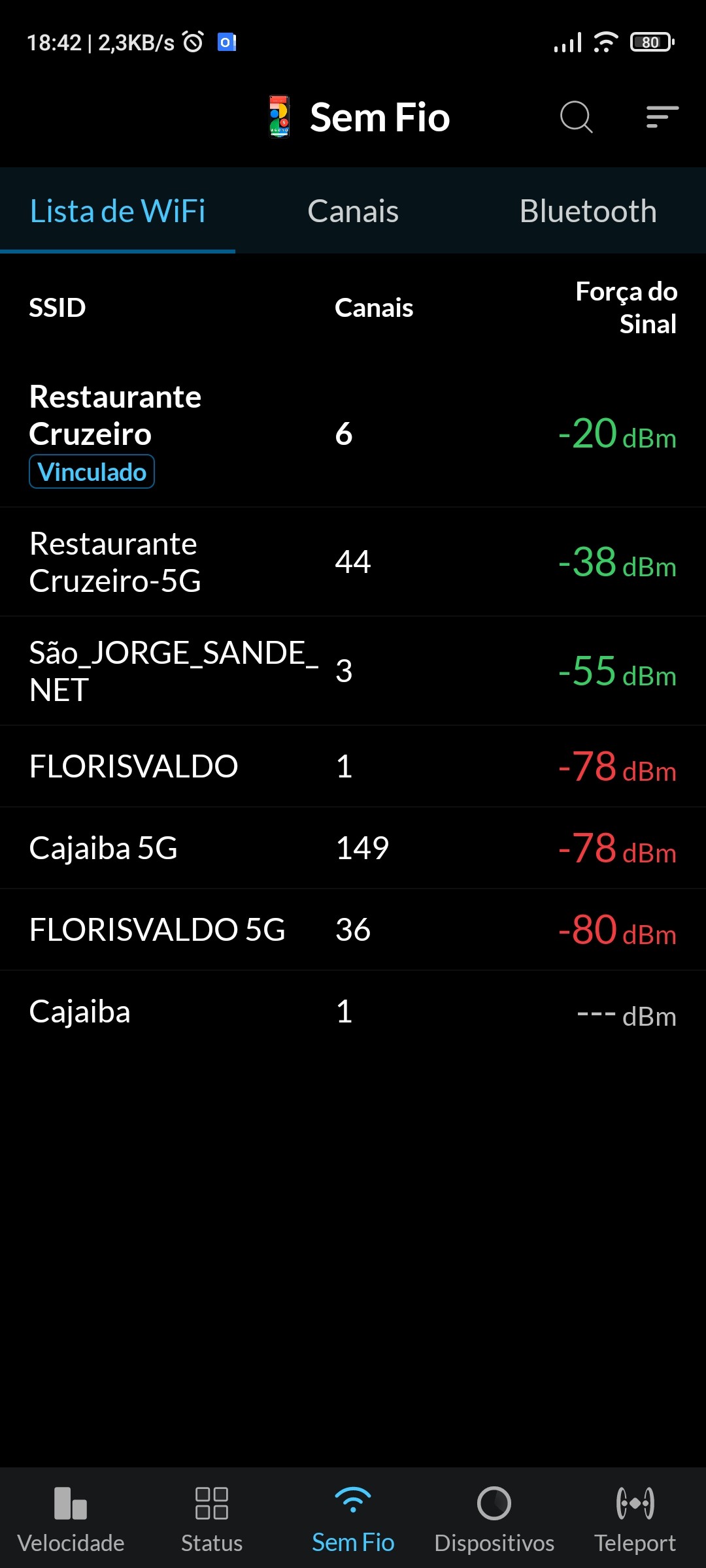Open the linked Restaurante Cruzeiro network

[x=353, y=434]
